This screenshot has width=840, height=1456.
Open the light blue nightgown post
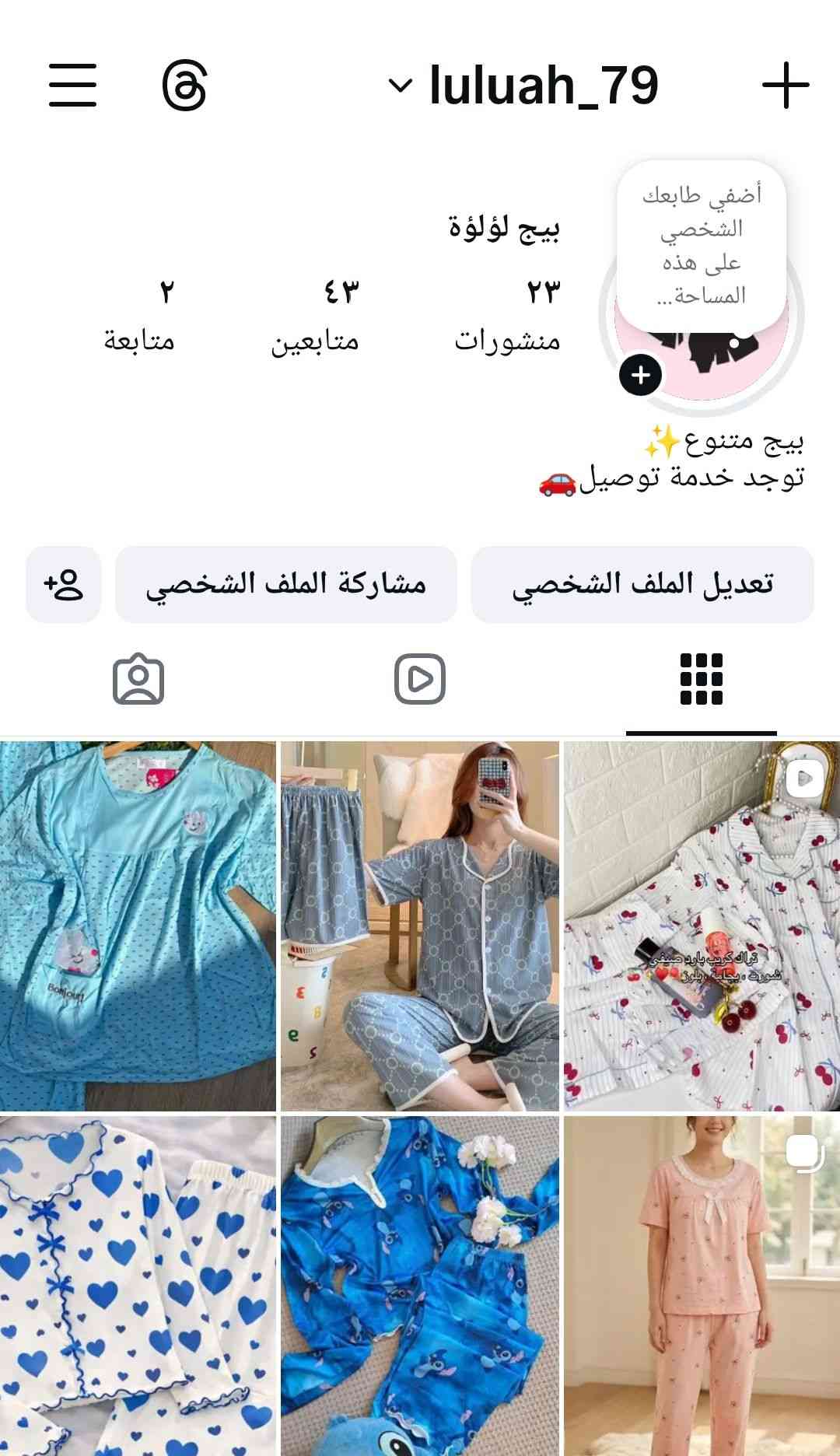(x=138, y=926)
